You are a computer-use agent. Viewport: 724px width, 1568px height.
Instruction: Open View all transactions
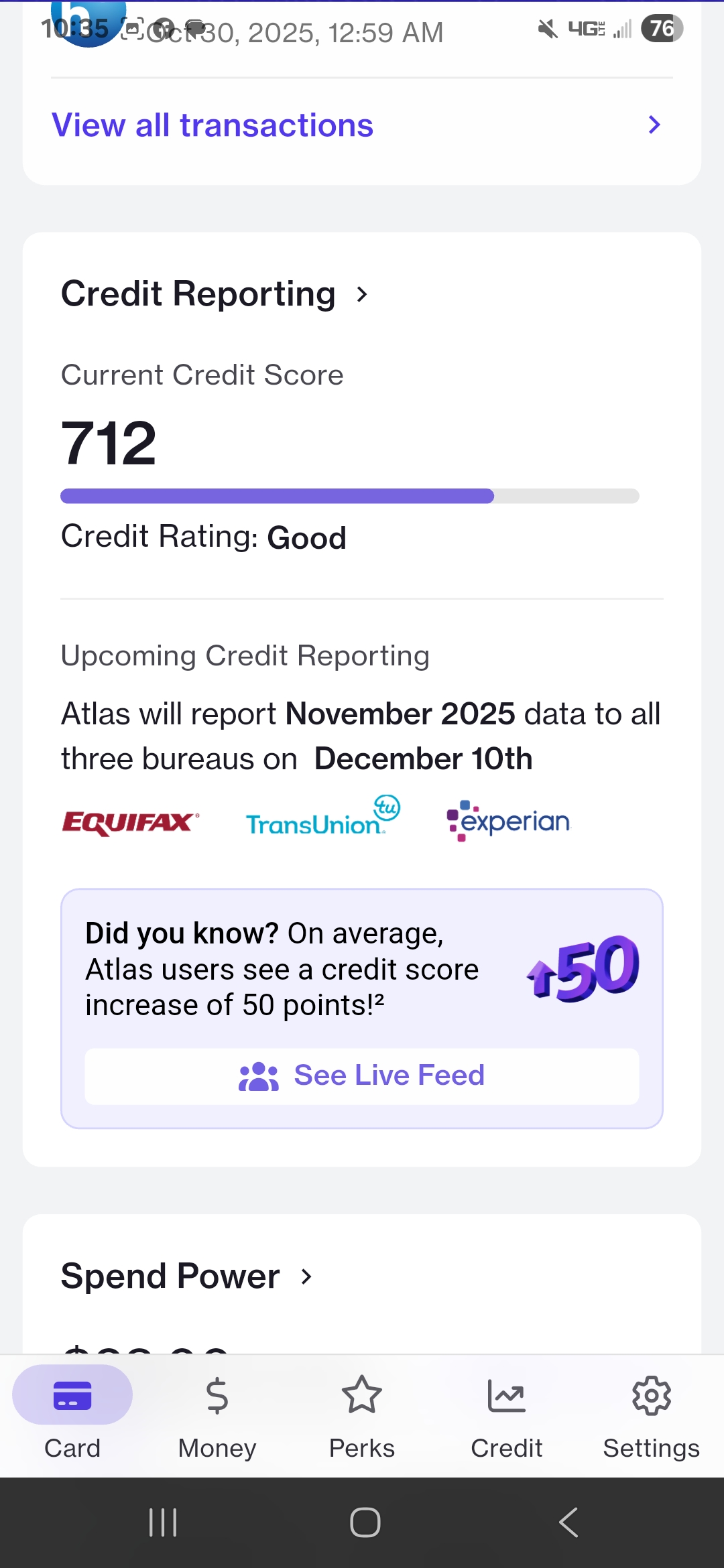coord(355,125)
